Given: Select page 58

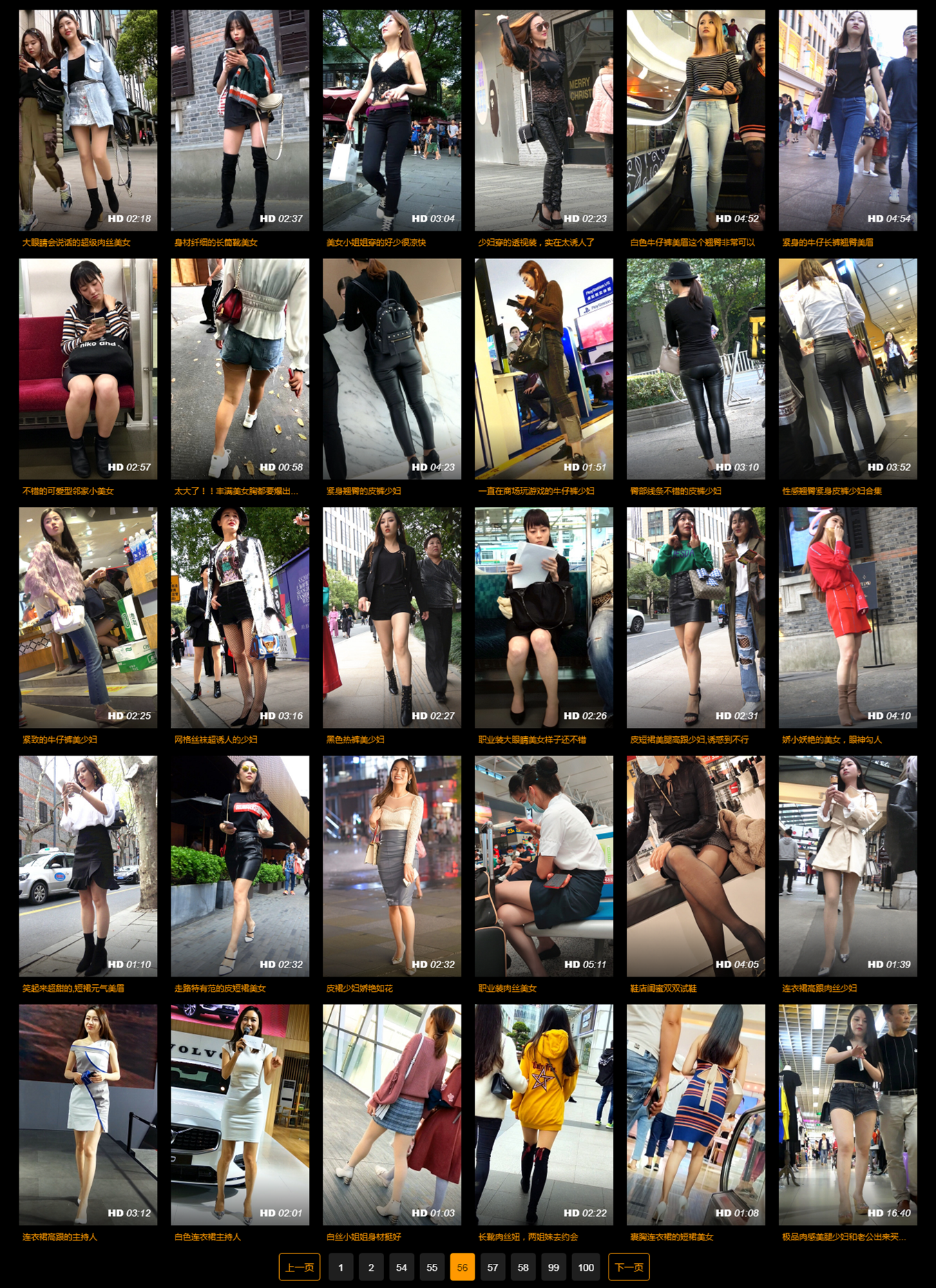Looking at the screenshot, I should click(523, 1267).
